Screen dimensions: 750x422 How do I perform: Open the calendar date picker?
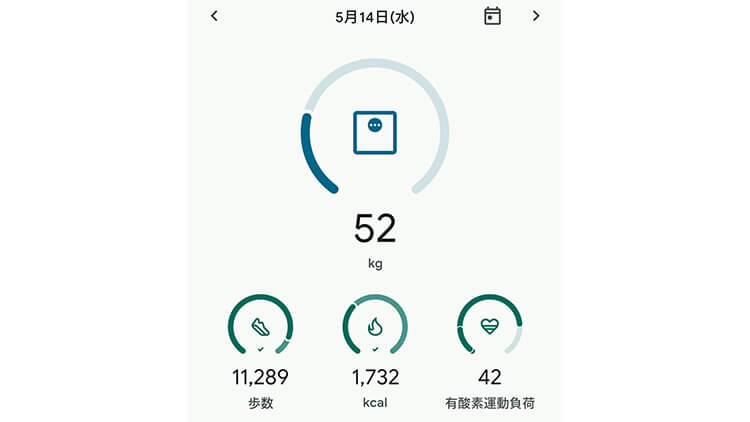[x=492, y=16]
